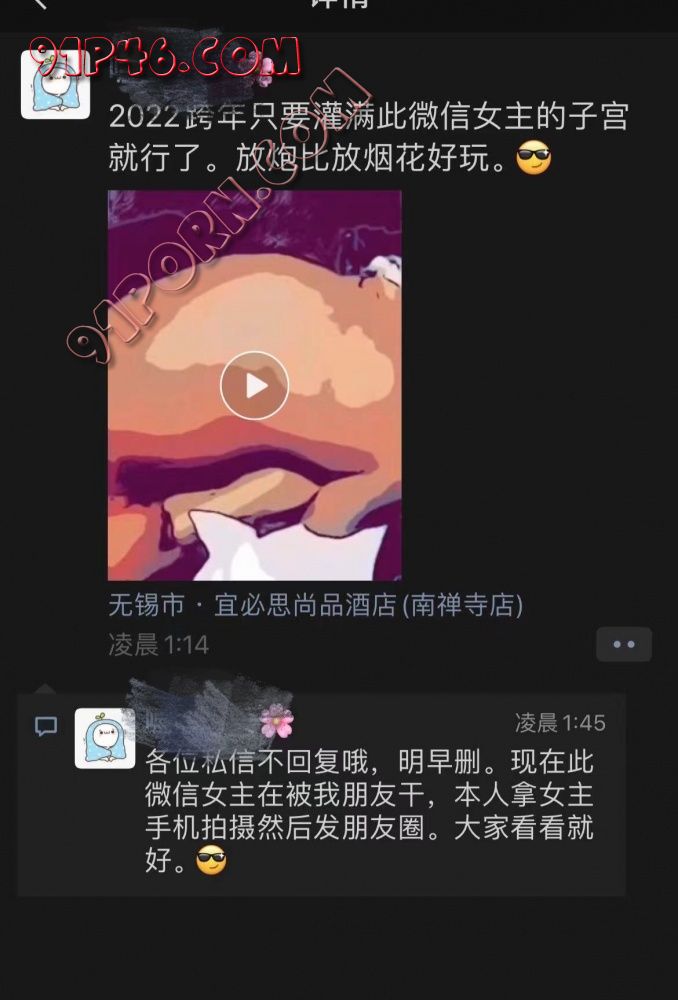This screenshot has width=678, height=1000.
Task: Open the post author's profile avatar
Action: click(x=56, y=86)
